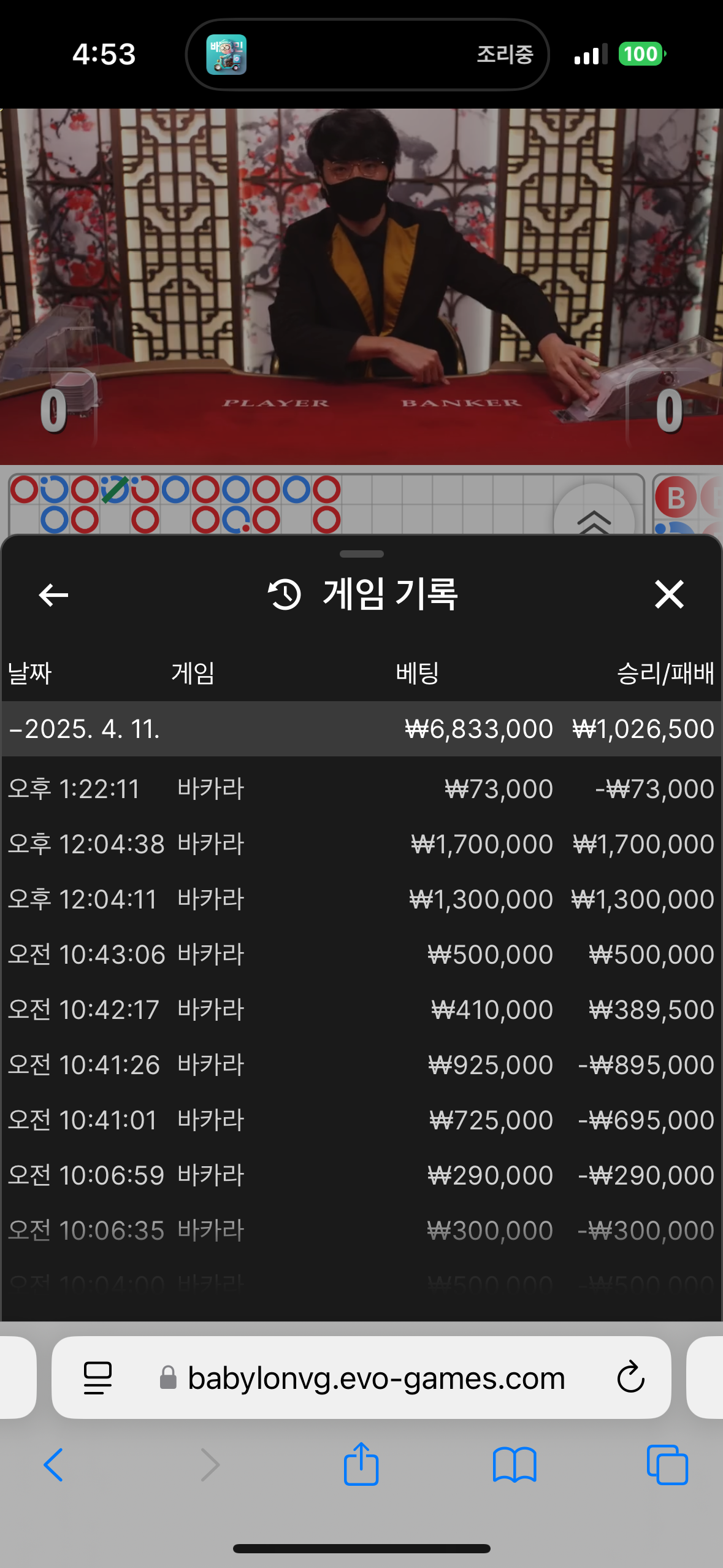Open the 오전 10:41:01 바카라 record
Screen dimensions: 723x1568
pyautogui.click(x=361, y=1120)
